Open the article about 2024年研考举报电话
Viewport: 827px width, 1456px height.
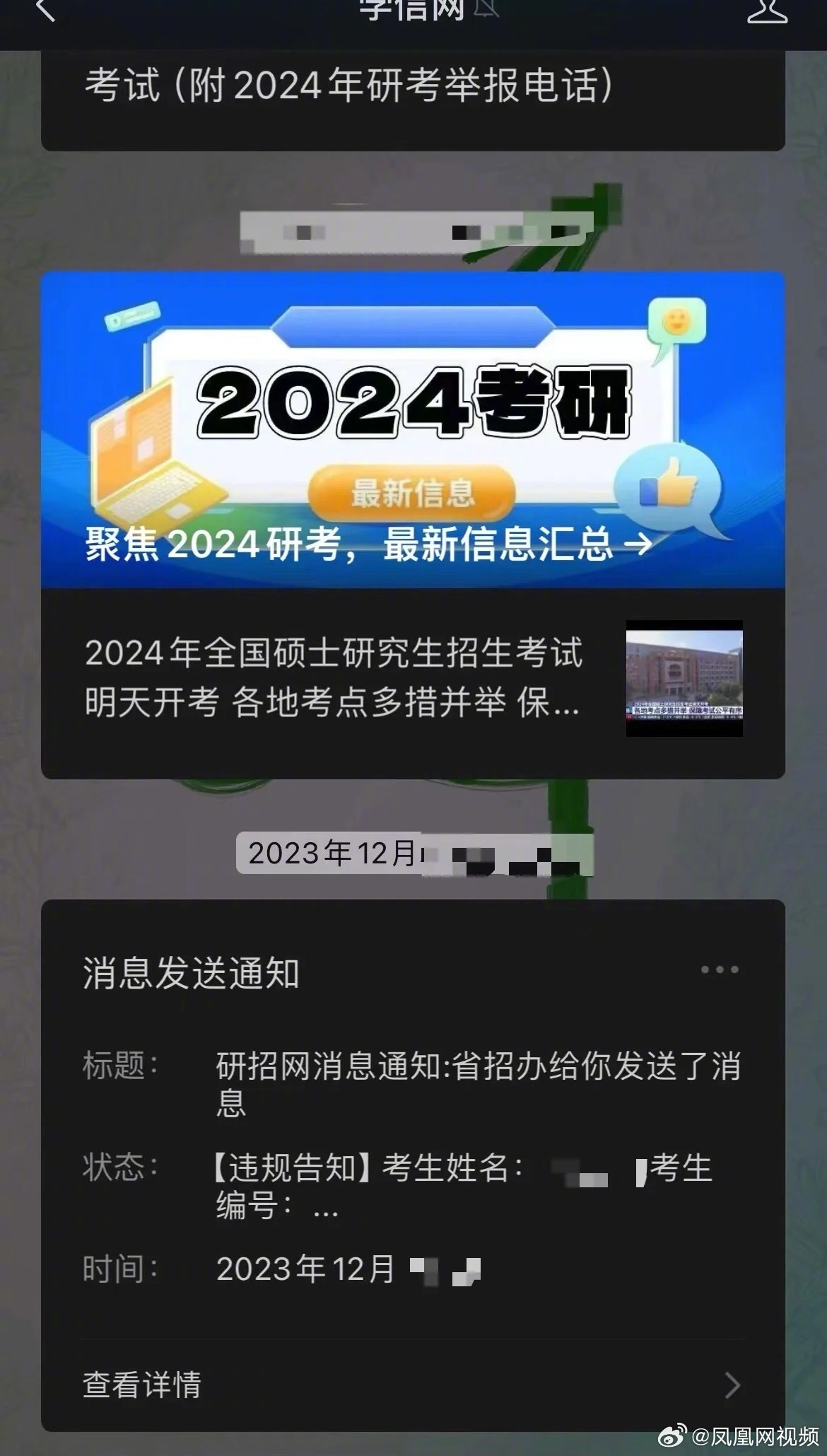(x=348, y=87)
